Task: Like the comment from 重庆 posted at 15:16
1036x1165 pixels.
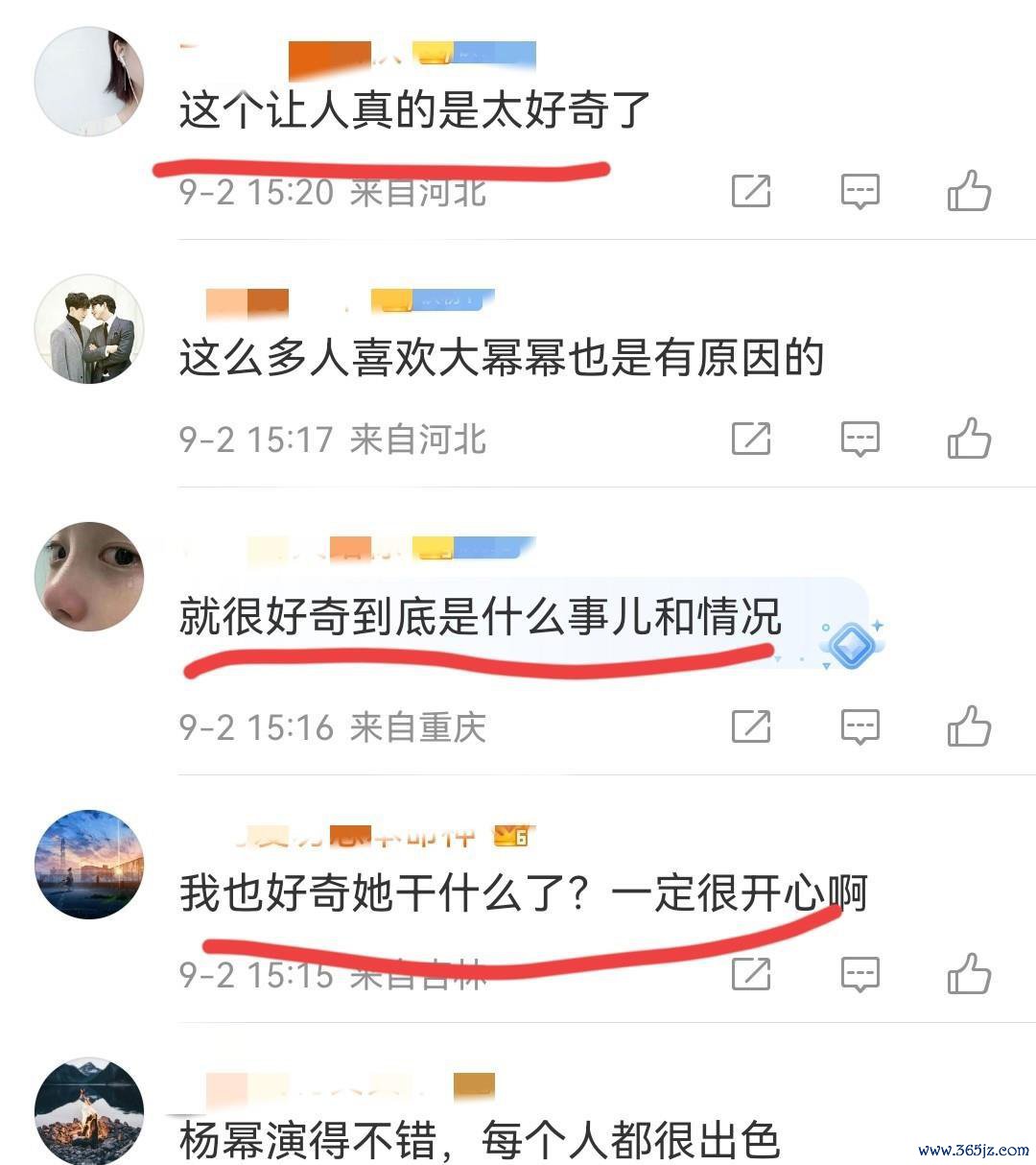Action: pyautogui.click(x=968, y=726)
